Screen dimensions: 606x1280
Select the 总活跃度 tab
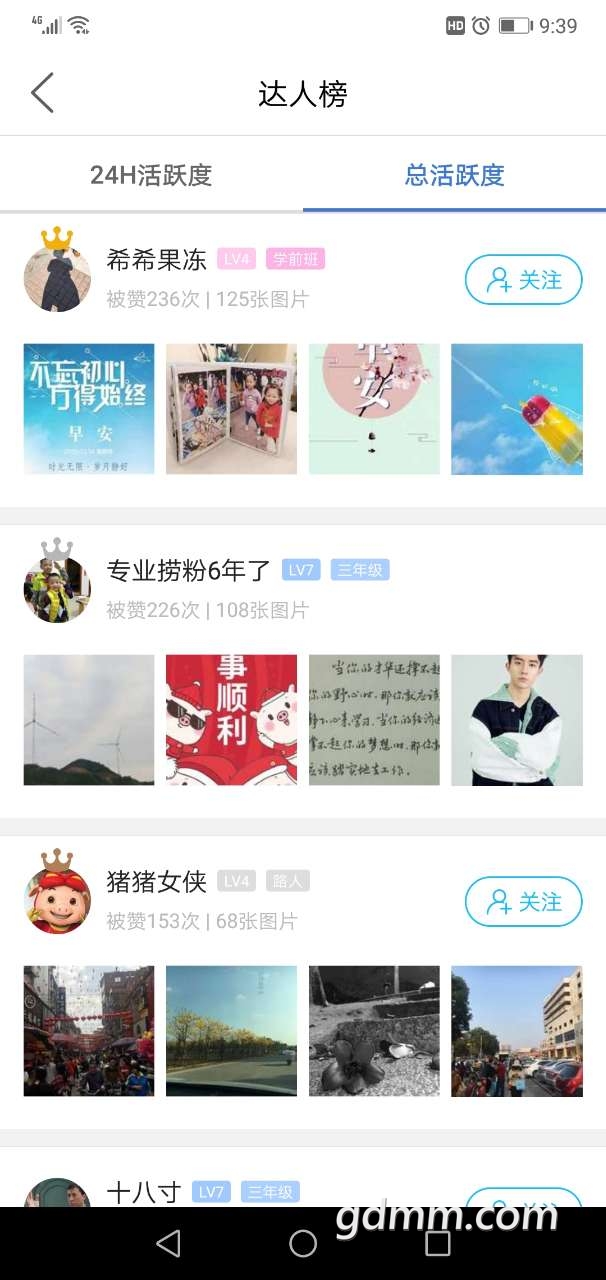click(x=454, y=175)
